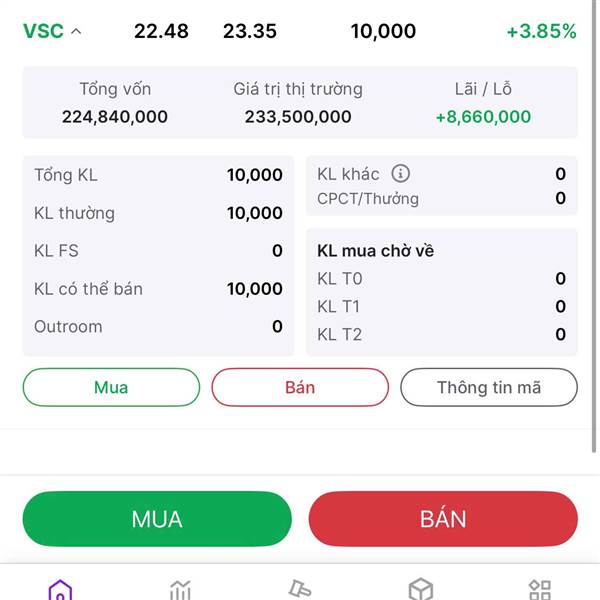Screen dimensions: 600x600
Task: Collapse the VSC stock details row
Action: click(76, 31)
